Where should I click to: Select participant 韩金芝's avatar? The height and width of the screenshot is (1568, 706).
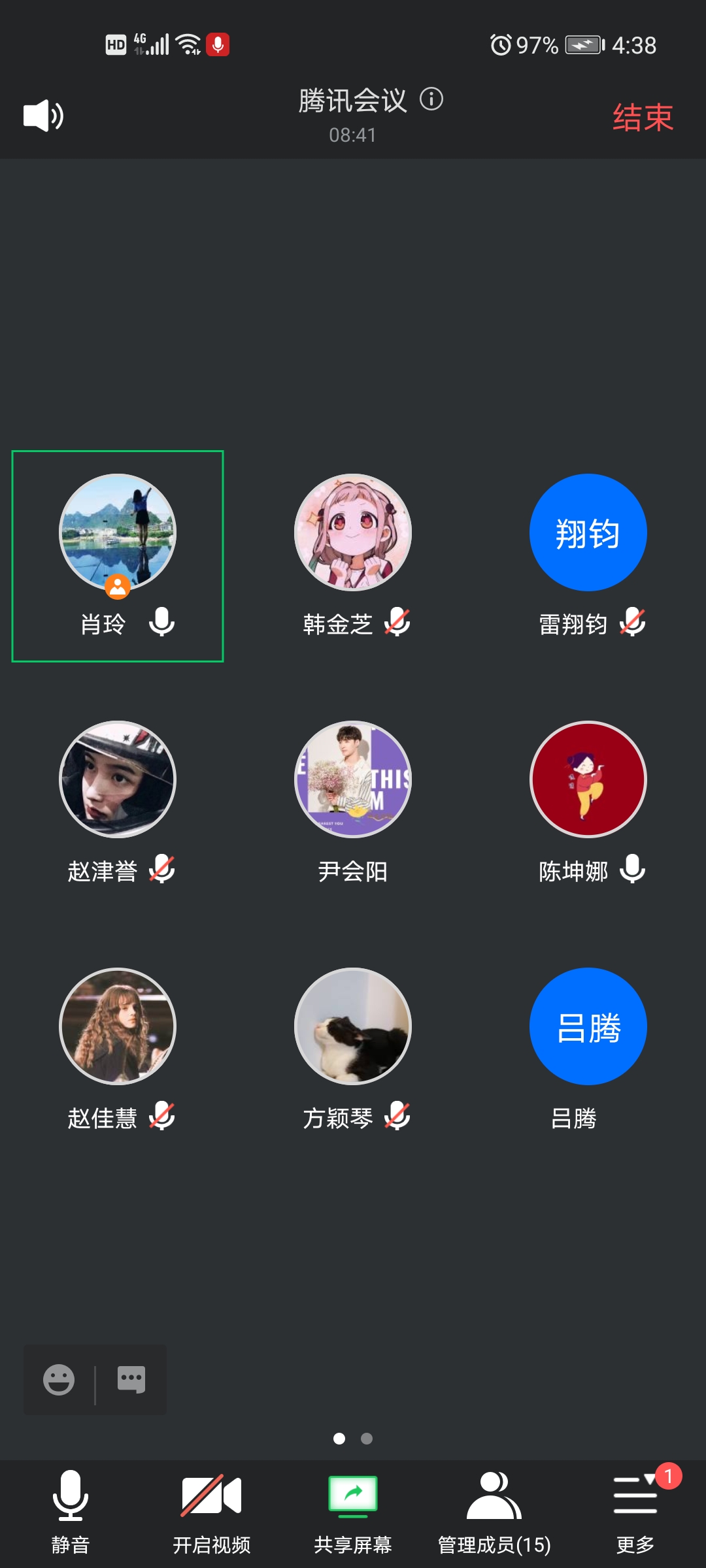click(x=353, y=532)
